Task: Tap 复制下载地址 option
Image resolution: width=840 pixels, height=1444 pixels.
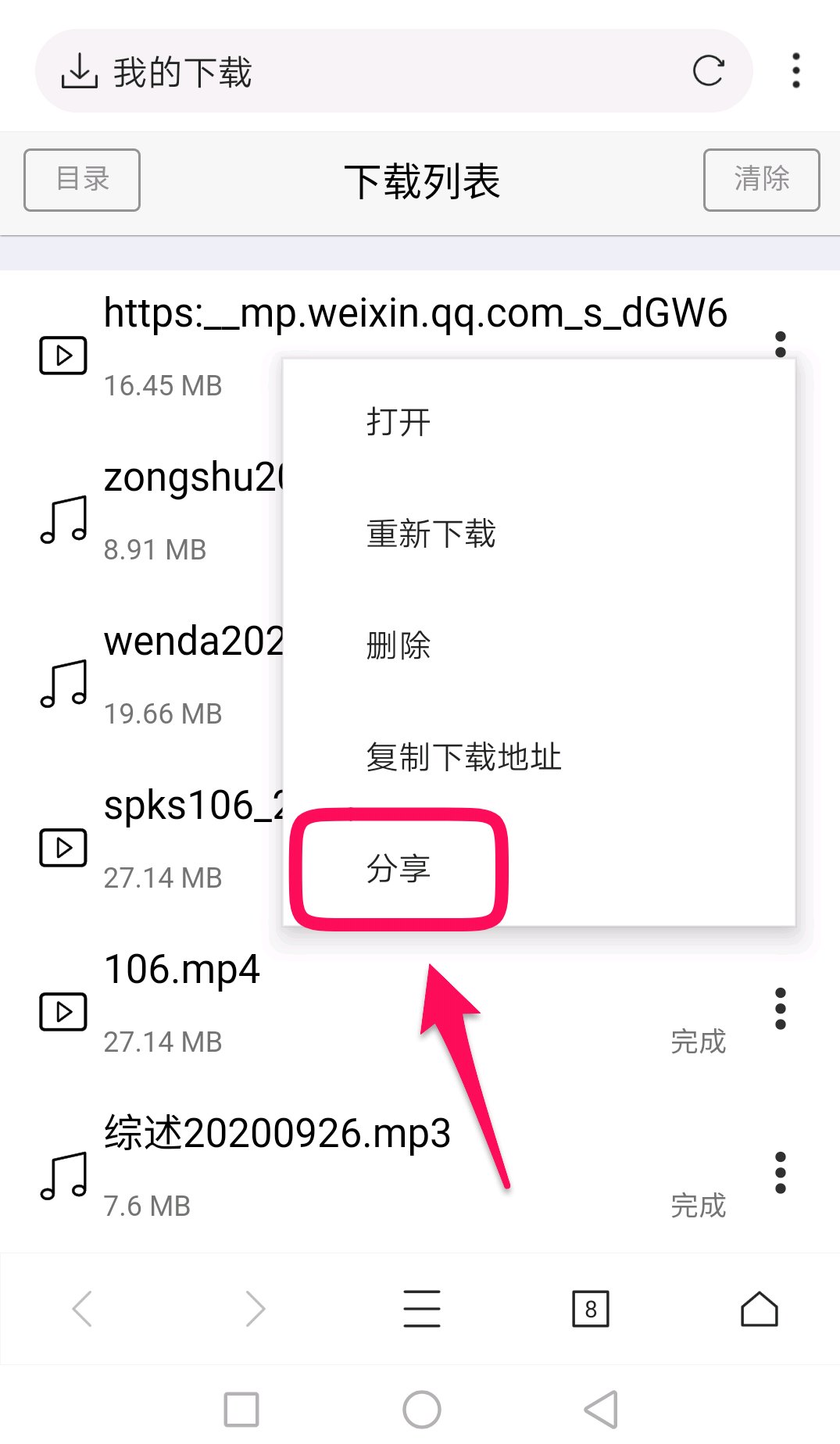Action: pyautogui.click(x=464, y=757)
